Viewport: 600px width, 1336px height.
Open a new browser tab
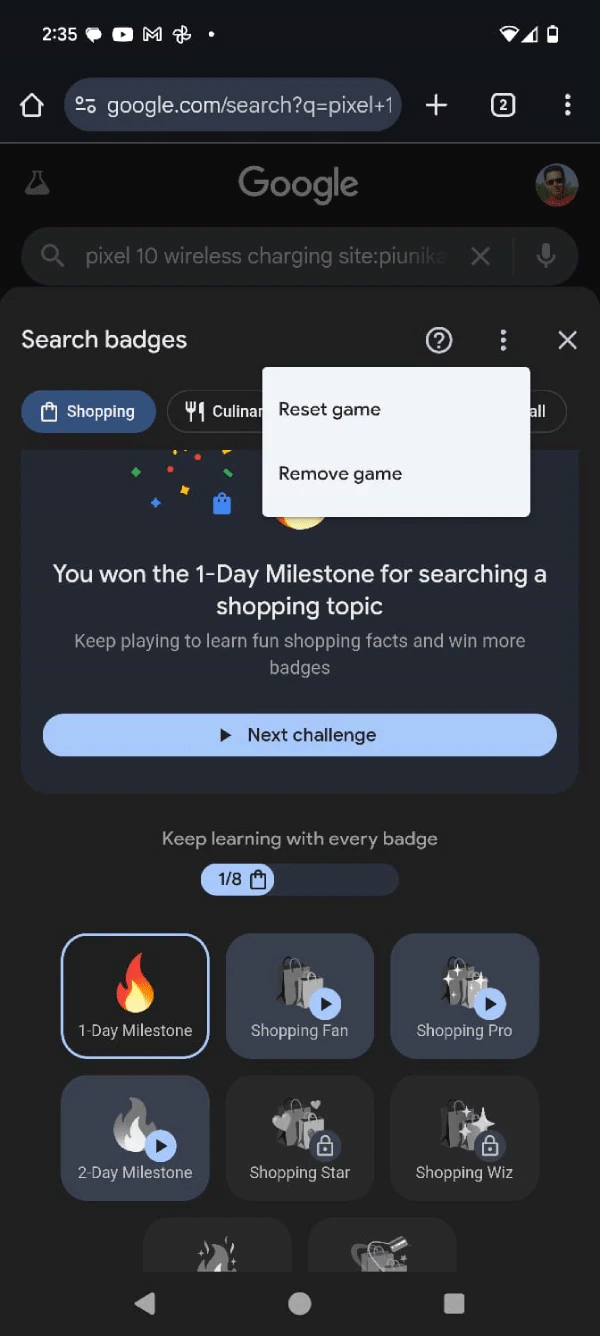[x=436, y=105]
